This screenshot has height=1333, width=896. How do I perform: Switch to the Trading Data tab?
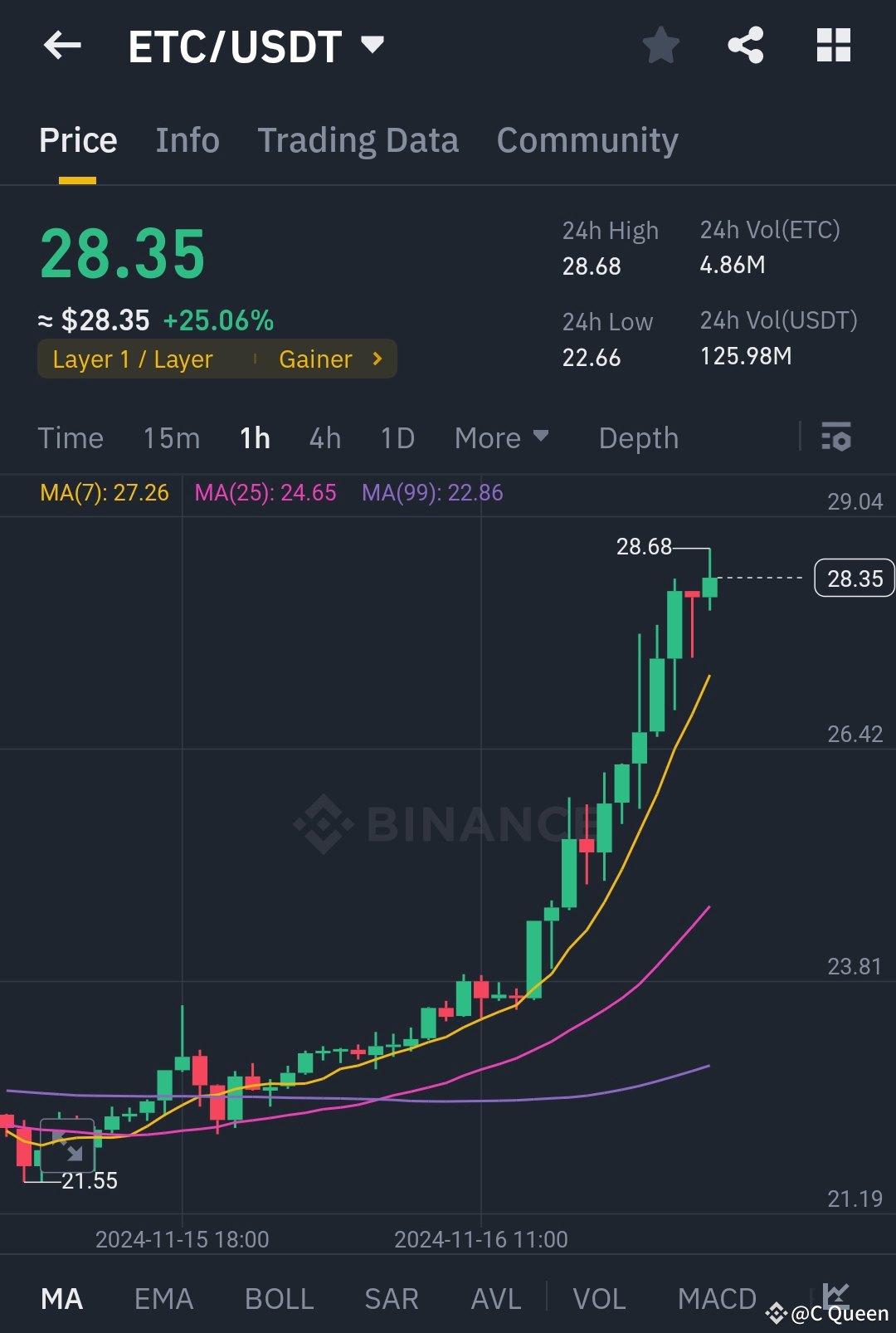tap(358, 139)
